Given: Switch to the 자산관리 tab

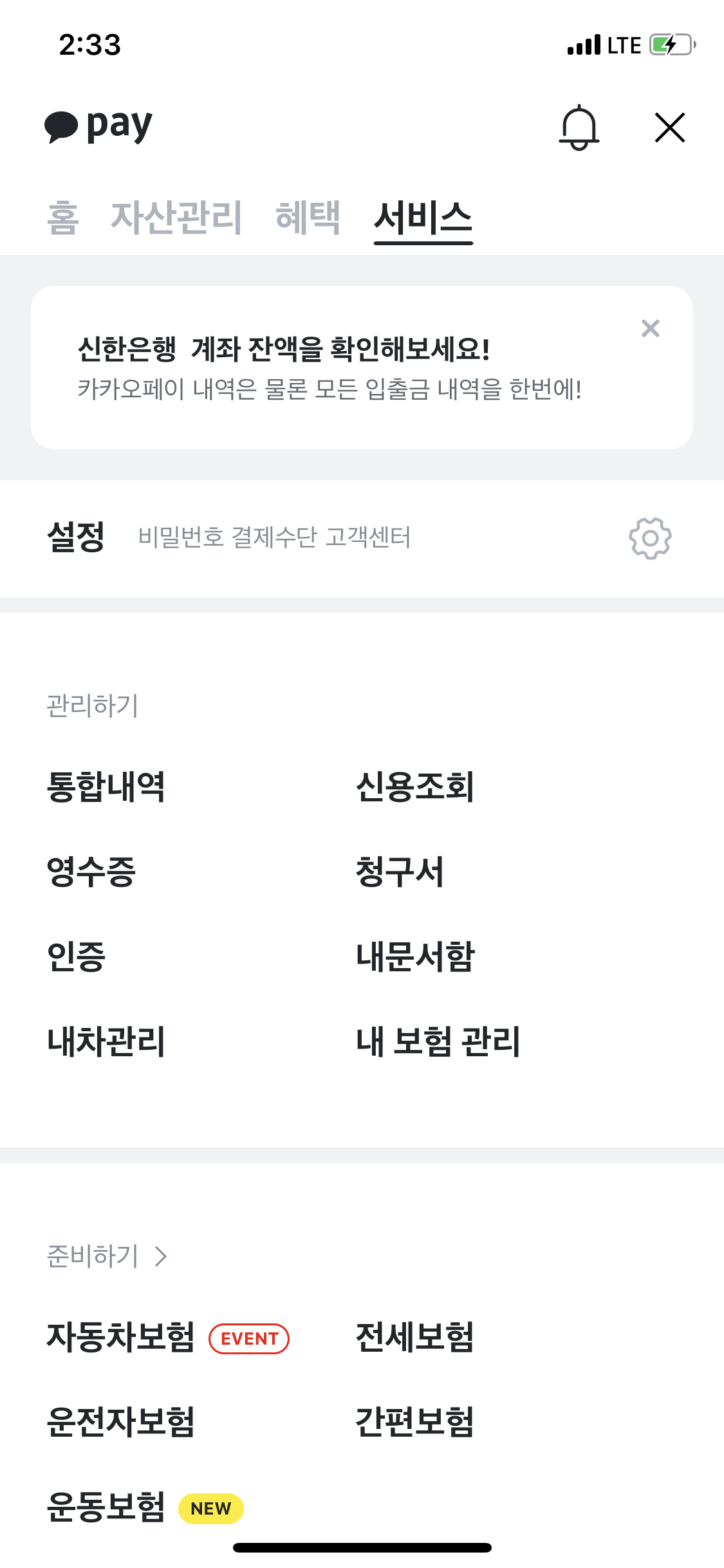Looking at the screenshot, I should pos(176,218).
